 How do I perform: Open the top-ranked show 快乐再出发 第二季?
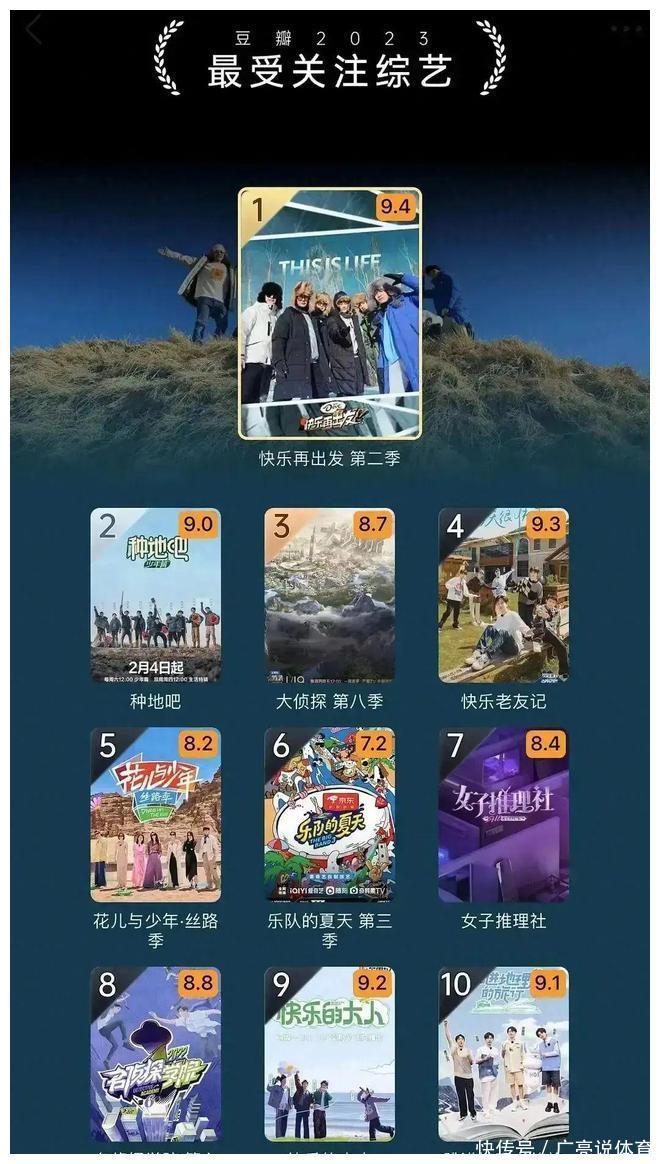[330, 313]
